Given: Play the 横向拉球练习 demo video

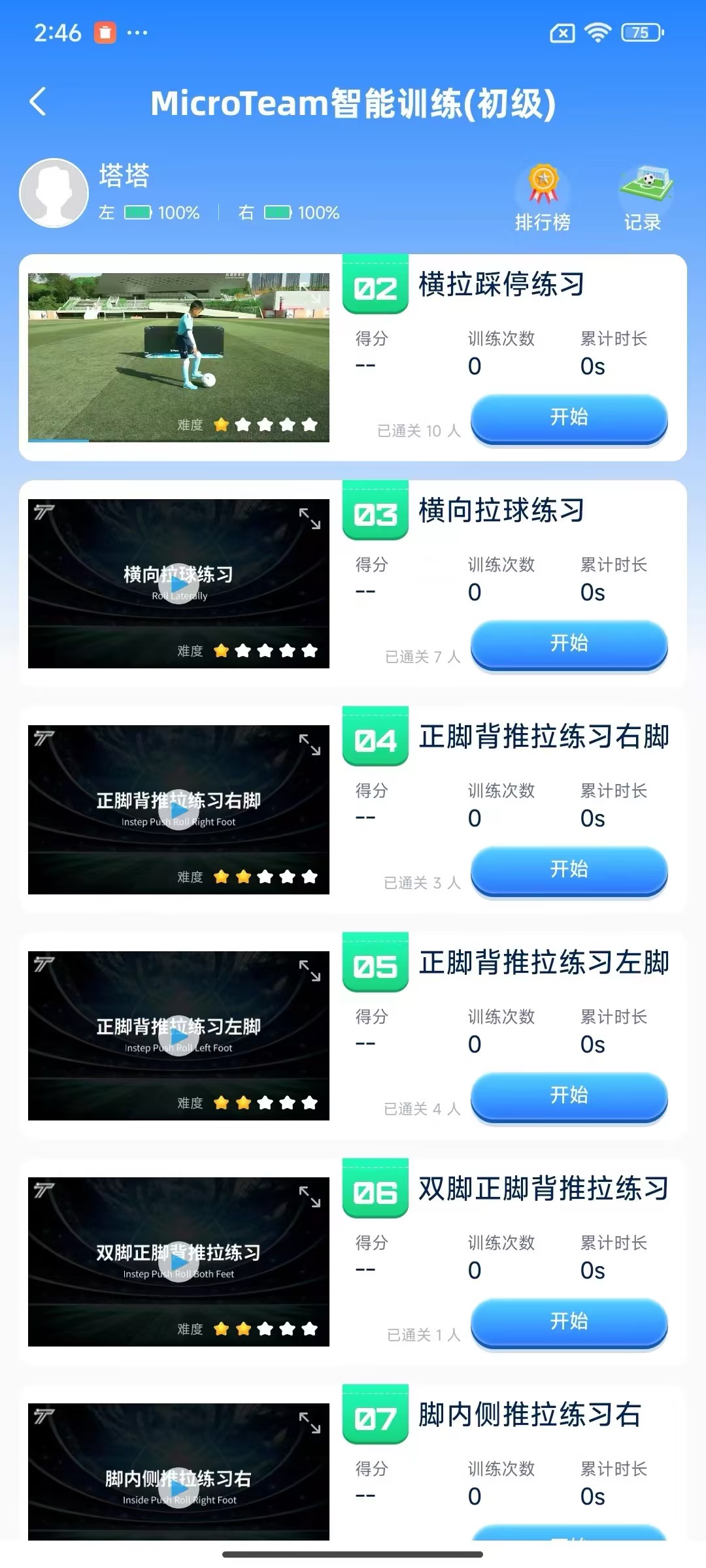Looking at the screenshot, I should tap(178, 584).
